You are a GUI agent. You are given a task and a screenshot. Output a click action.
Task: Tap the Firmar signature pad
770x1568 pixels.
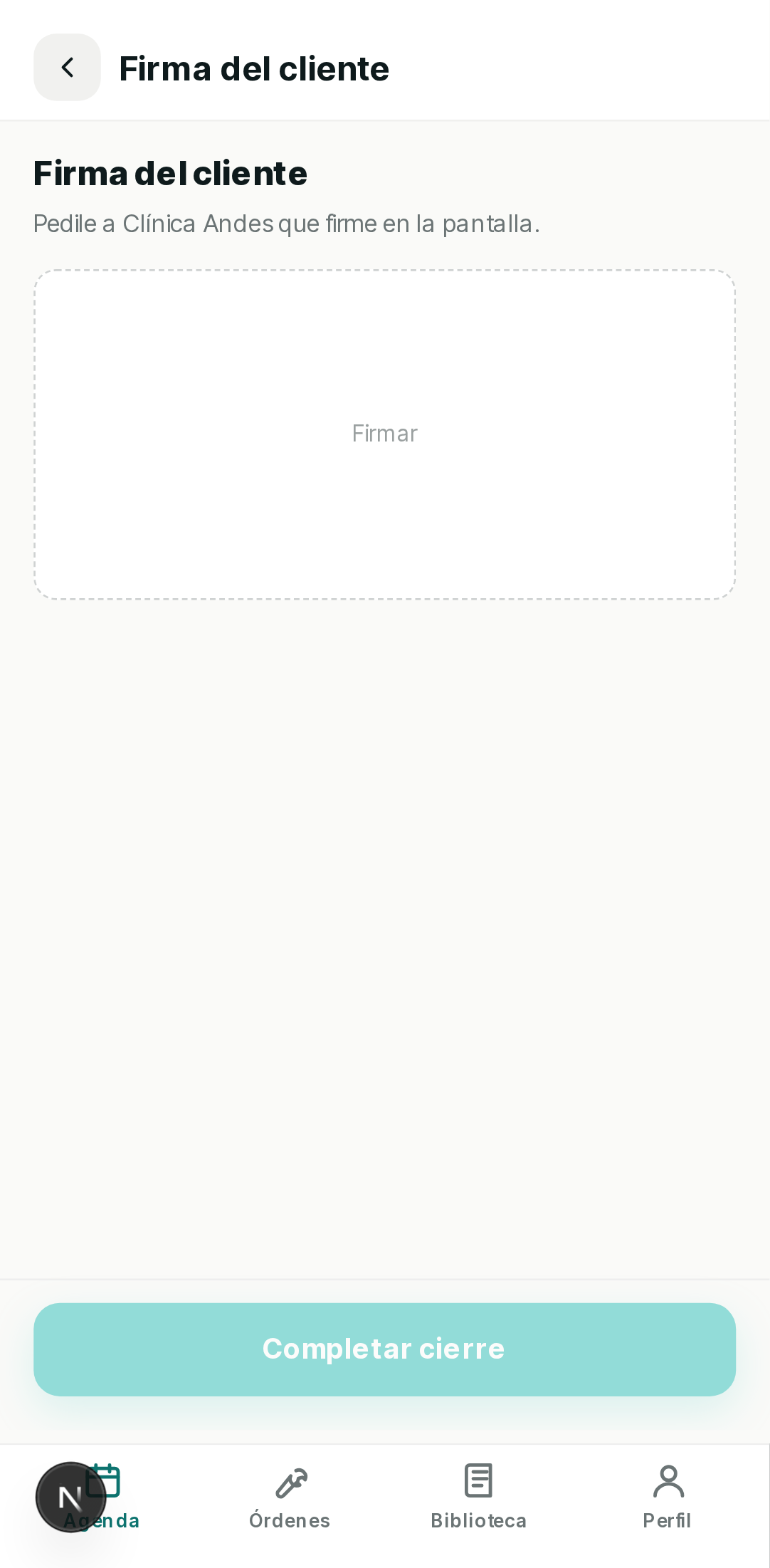tap(384, 434)
